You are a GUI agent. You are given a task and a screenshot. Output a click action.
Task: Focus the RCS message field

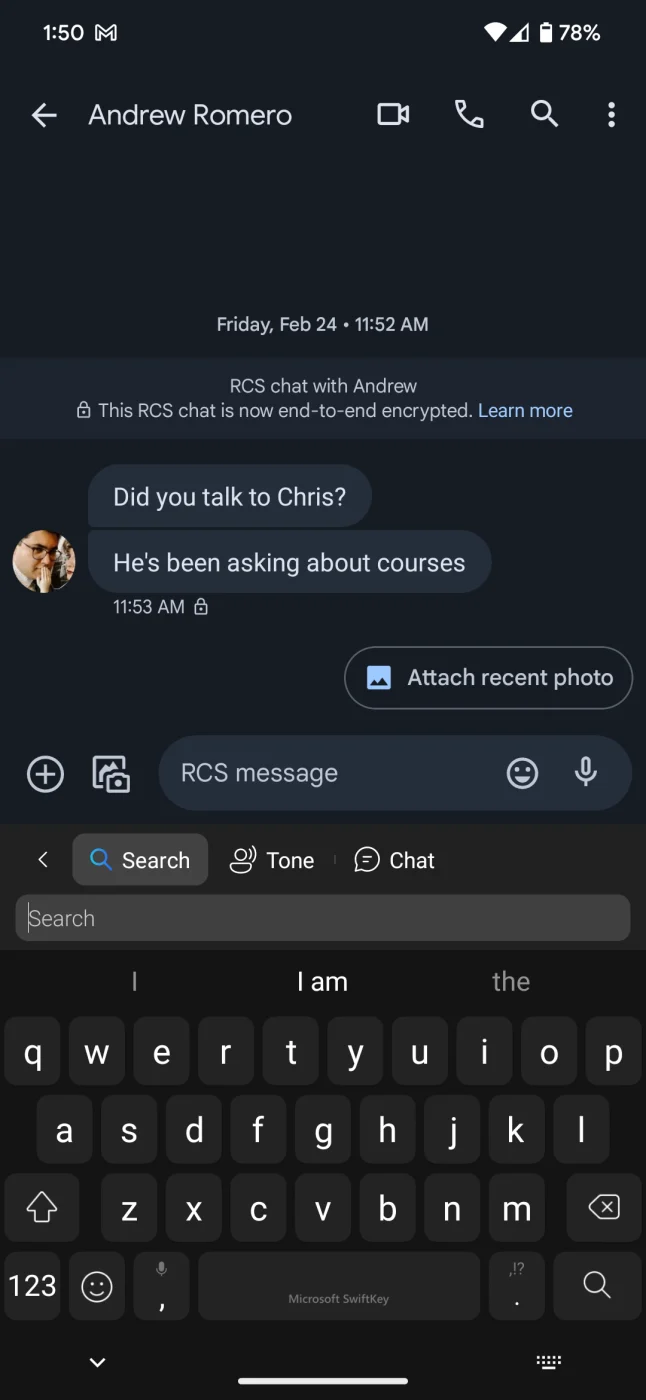pos(320,774)
